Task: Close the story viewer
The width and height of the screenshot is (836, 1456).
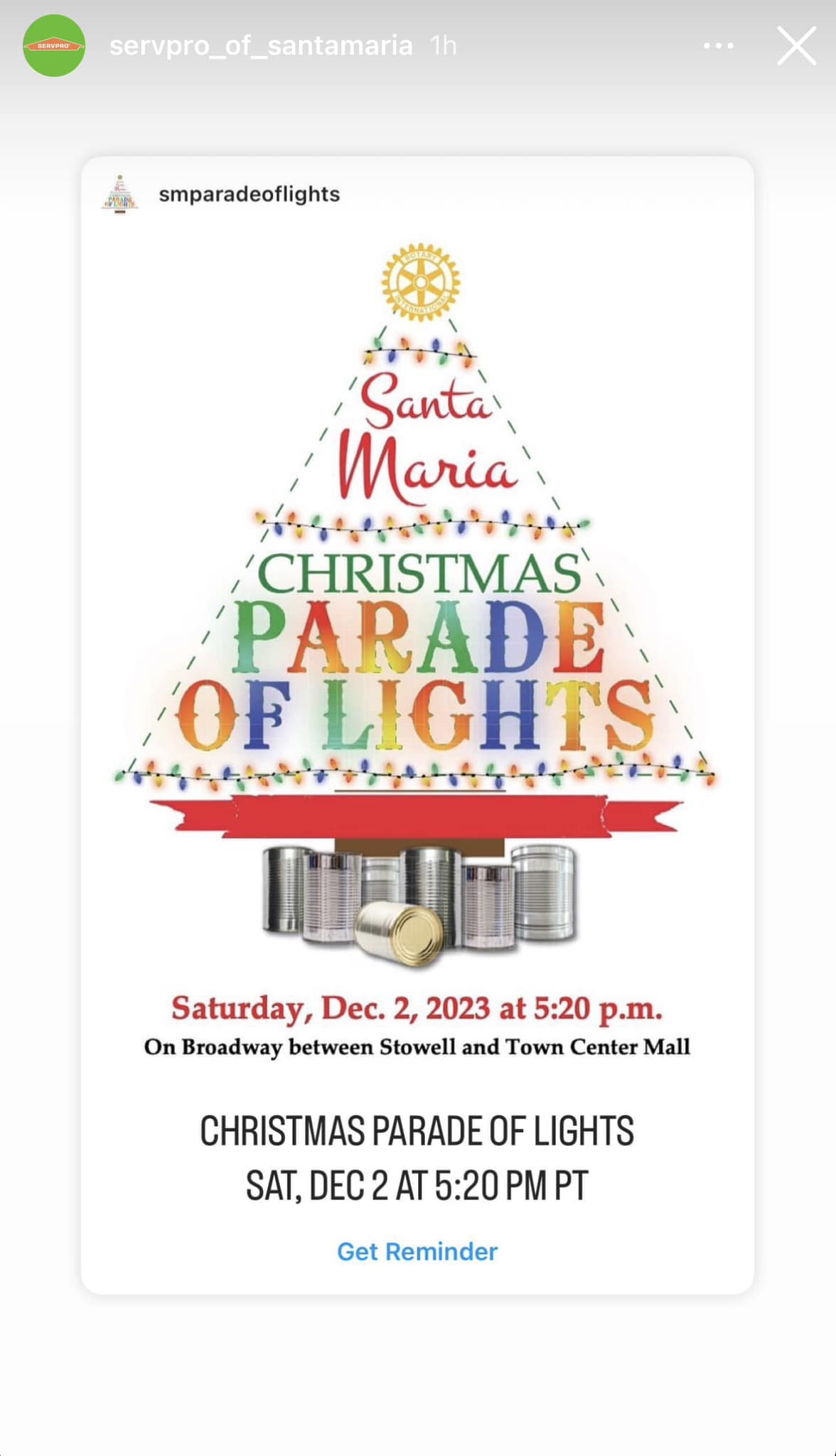Action: pyautogui.click(x=795, y=46)
